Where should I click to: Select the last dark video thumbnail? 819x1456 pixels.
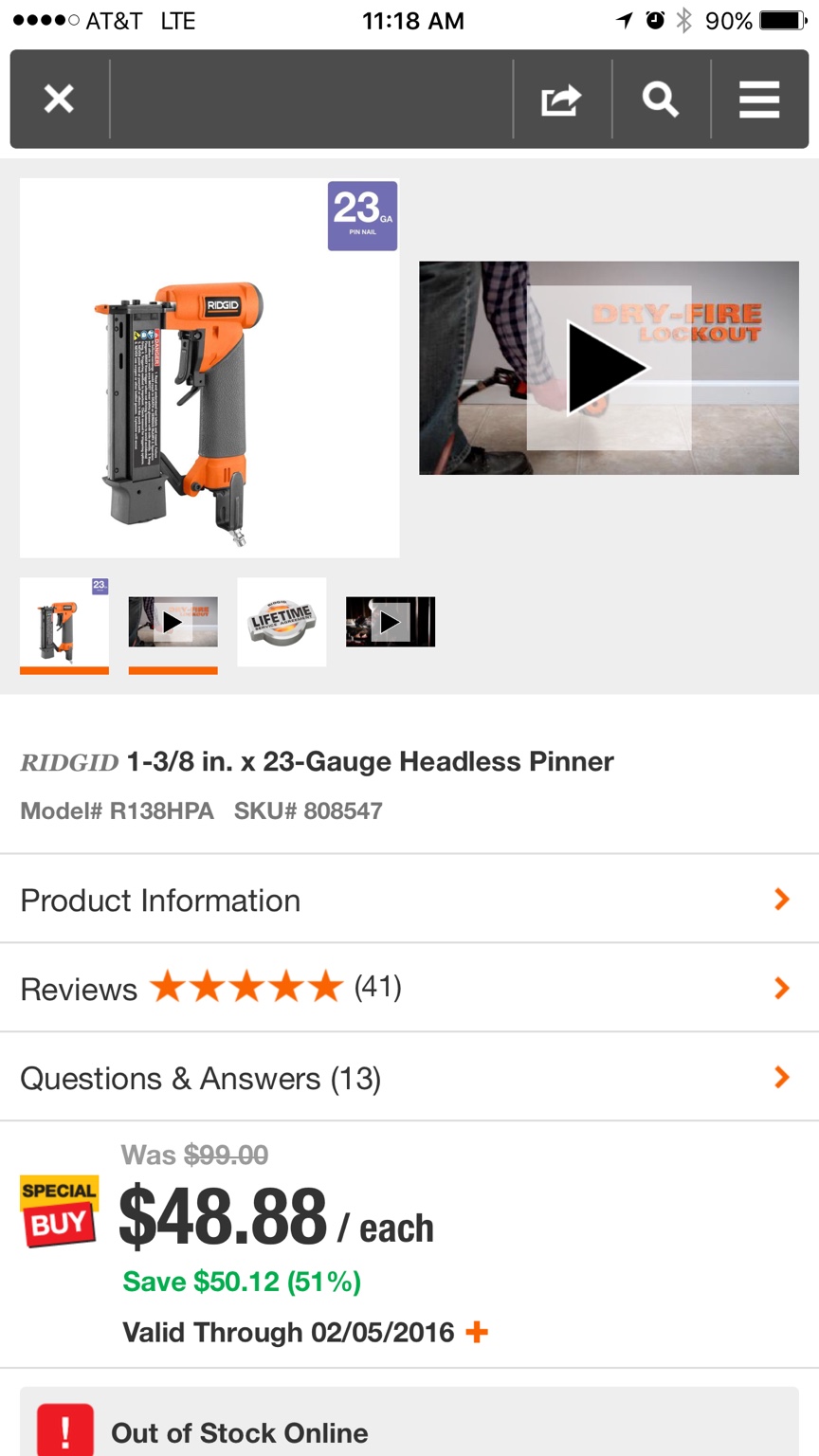click(391, 622)
